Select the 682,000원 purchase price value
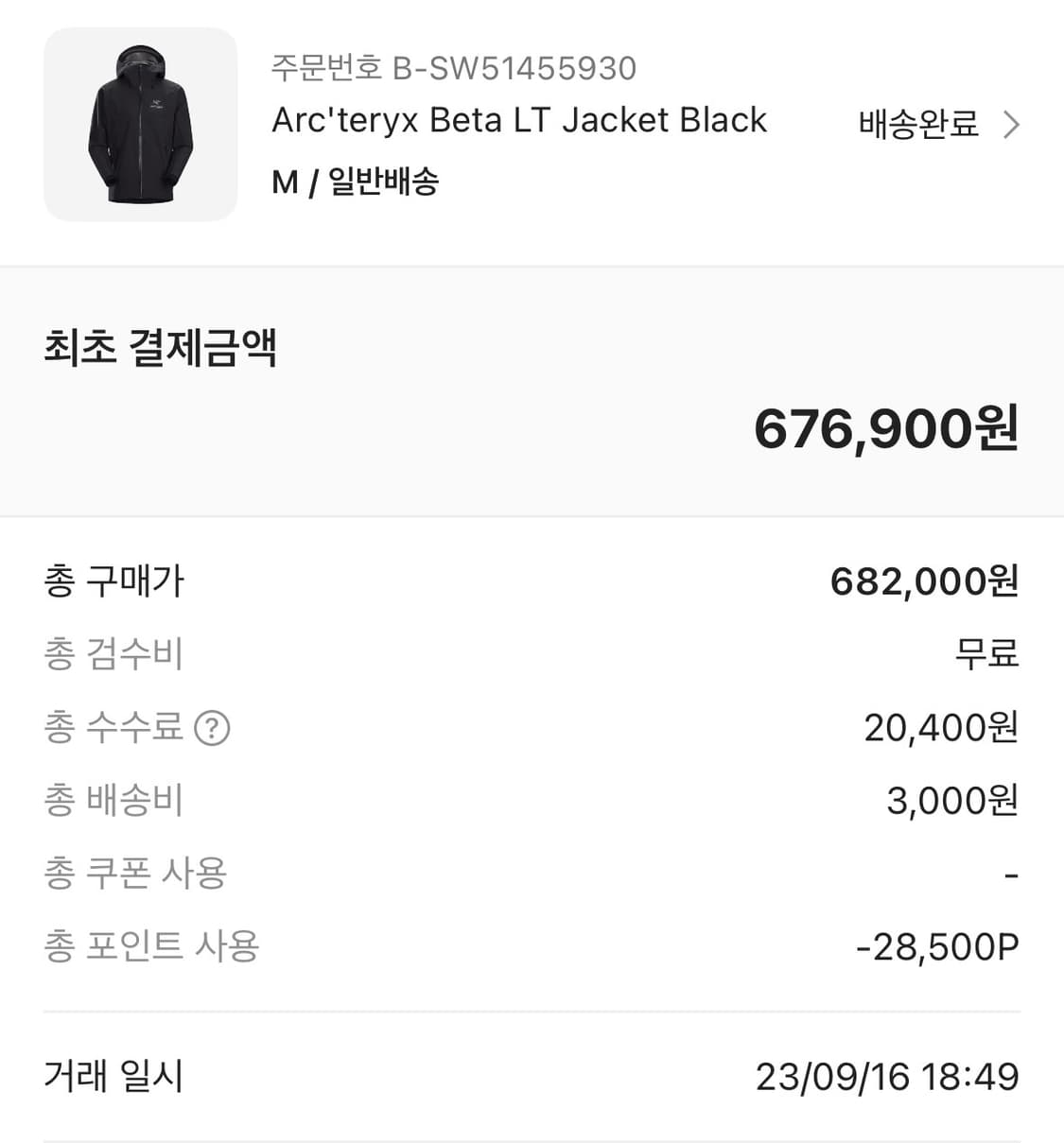Viewport: 1064px width, 1143px height. coord(925,580)
